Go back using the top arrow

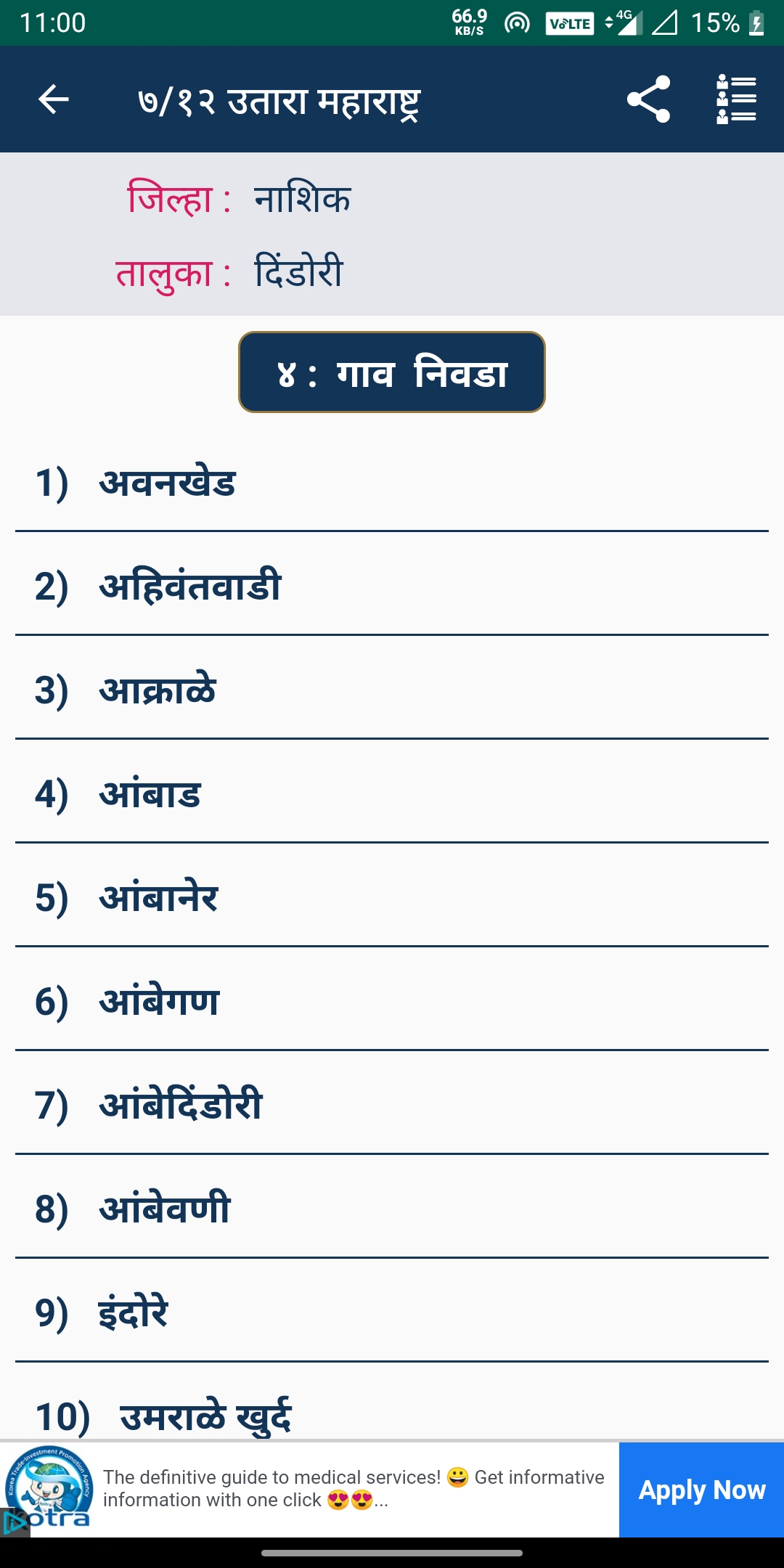[x=53, y=99]
